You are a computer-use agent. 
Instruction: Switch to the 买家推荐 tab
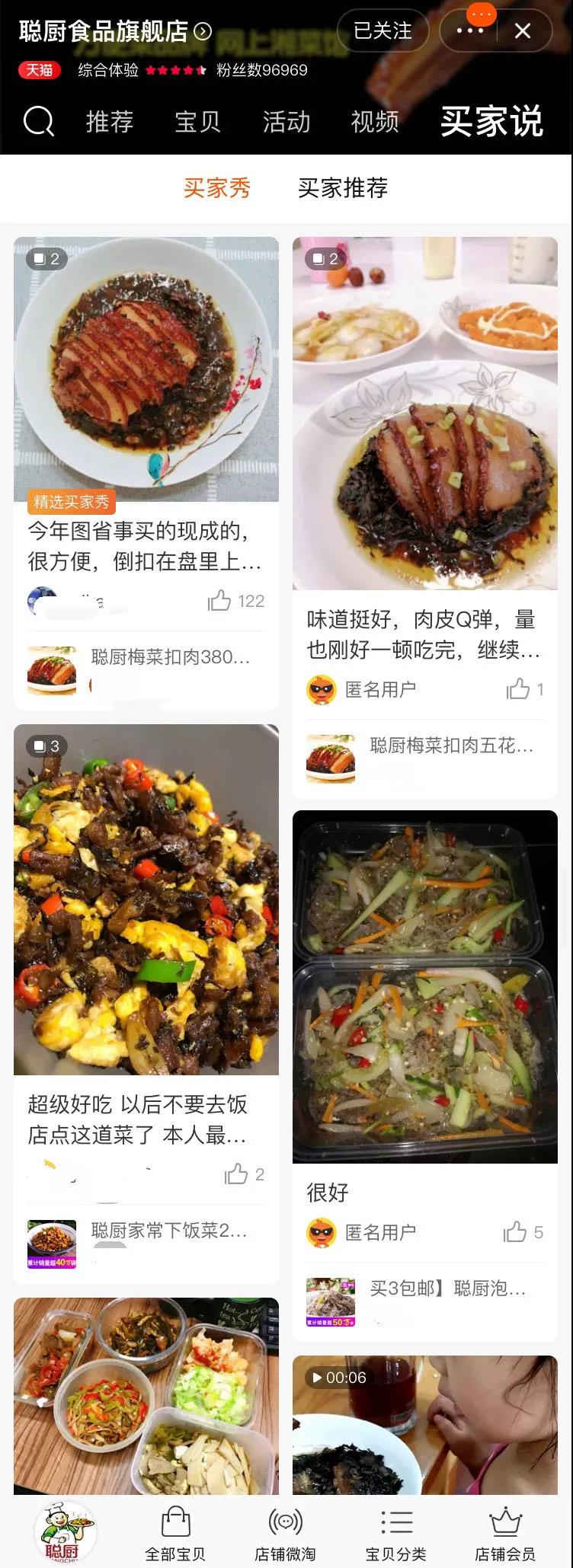344,188
